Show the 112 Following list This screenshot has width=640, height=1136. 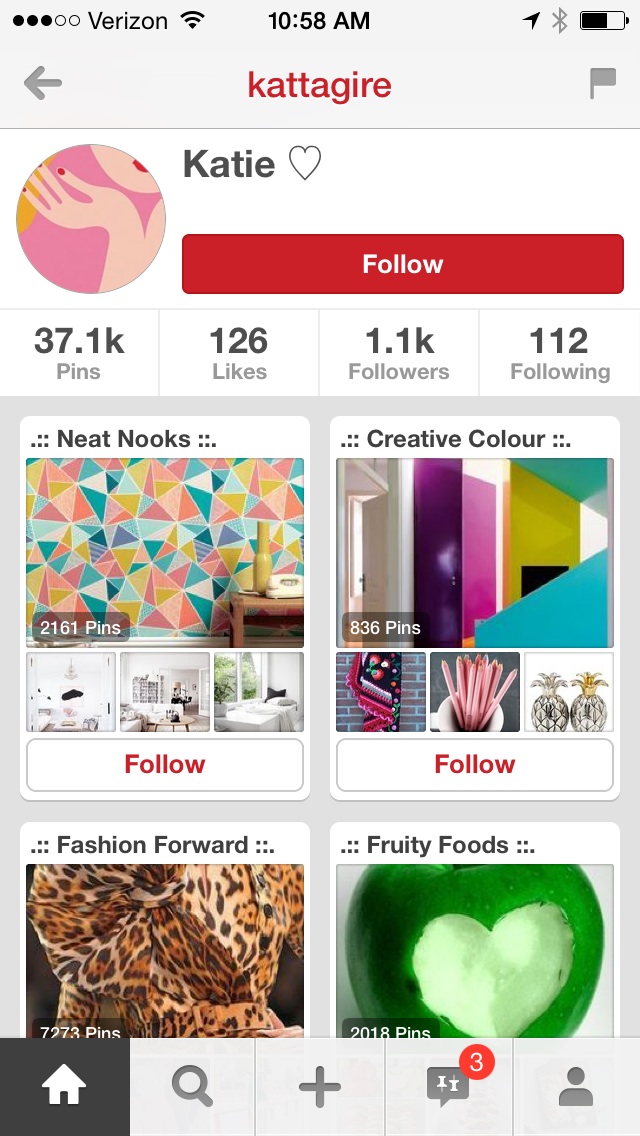pyautogui.click(x=559, y=353)
